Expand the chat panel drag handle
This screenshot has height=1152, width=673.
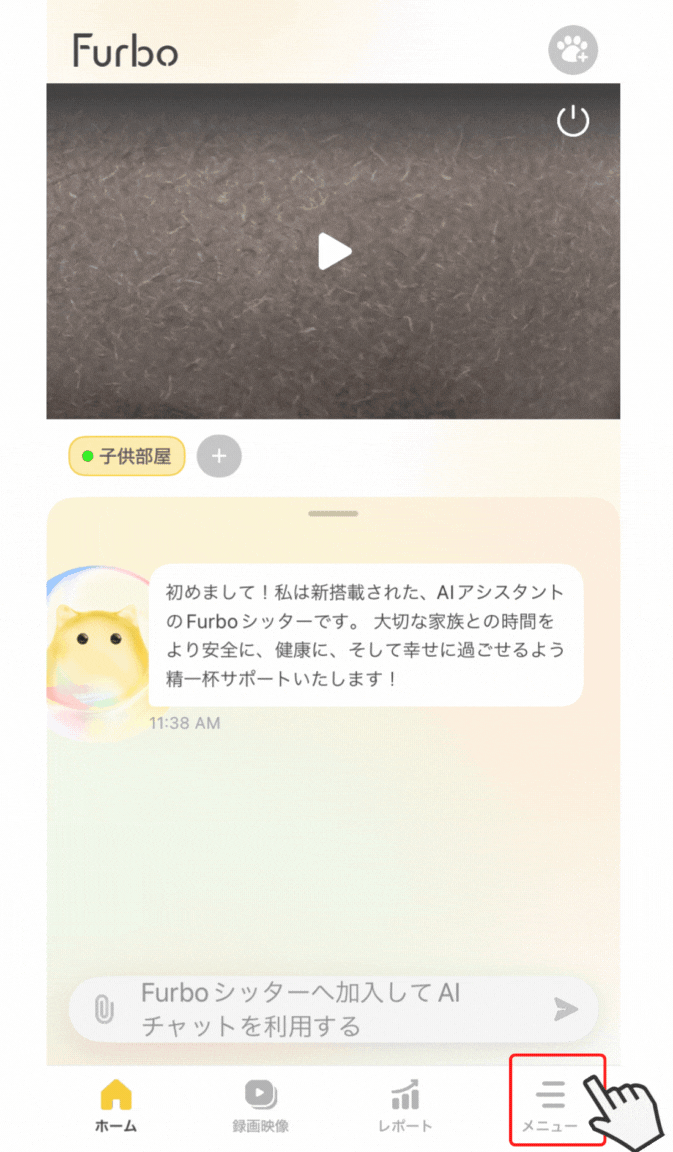pyautogui.click(x=333, y=514)
